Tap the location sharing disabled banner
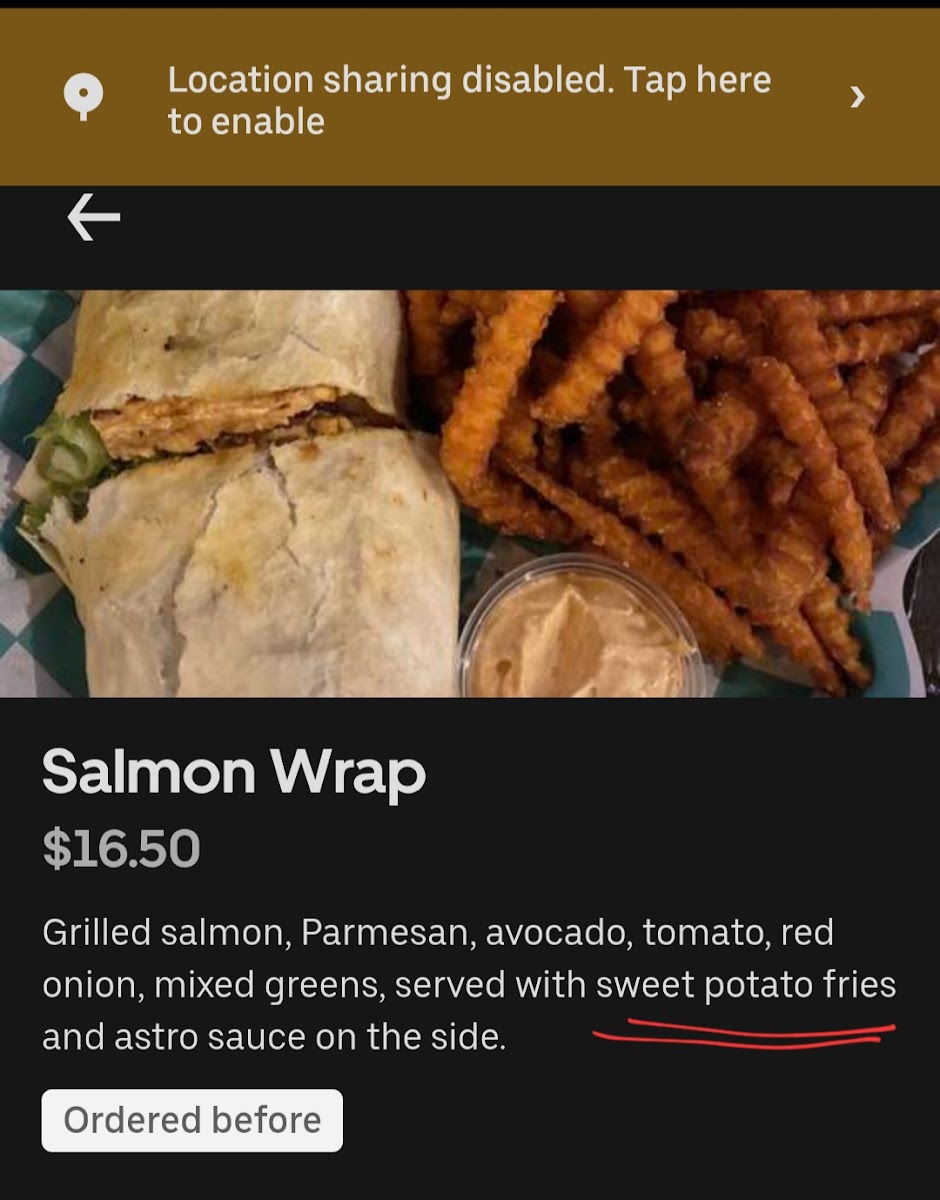 point(469,98)
